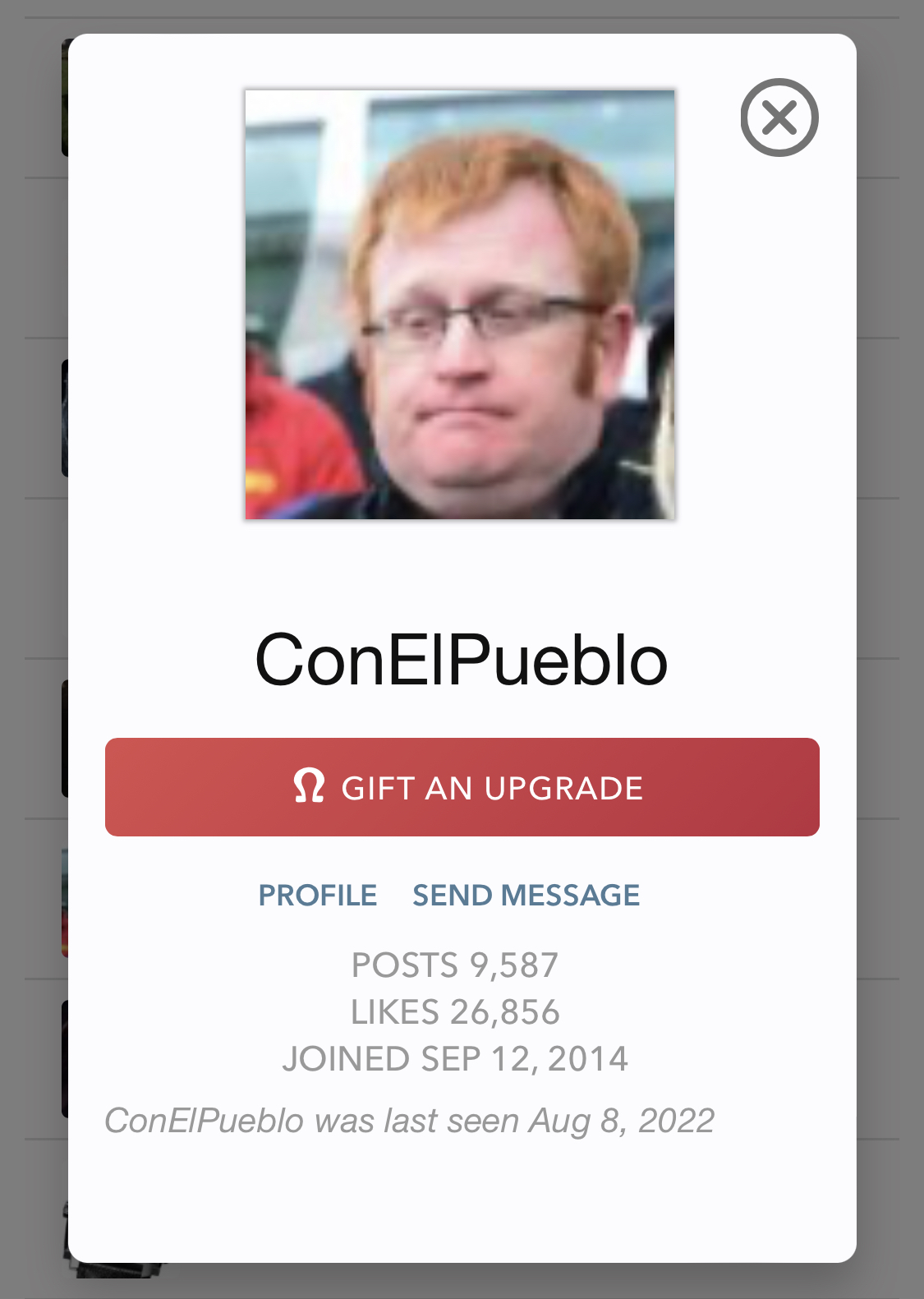Open ConElPueblo's full profile
This screenshot has width=924, height=1299.
(318, 895)
